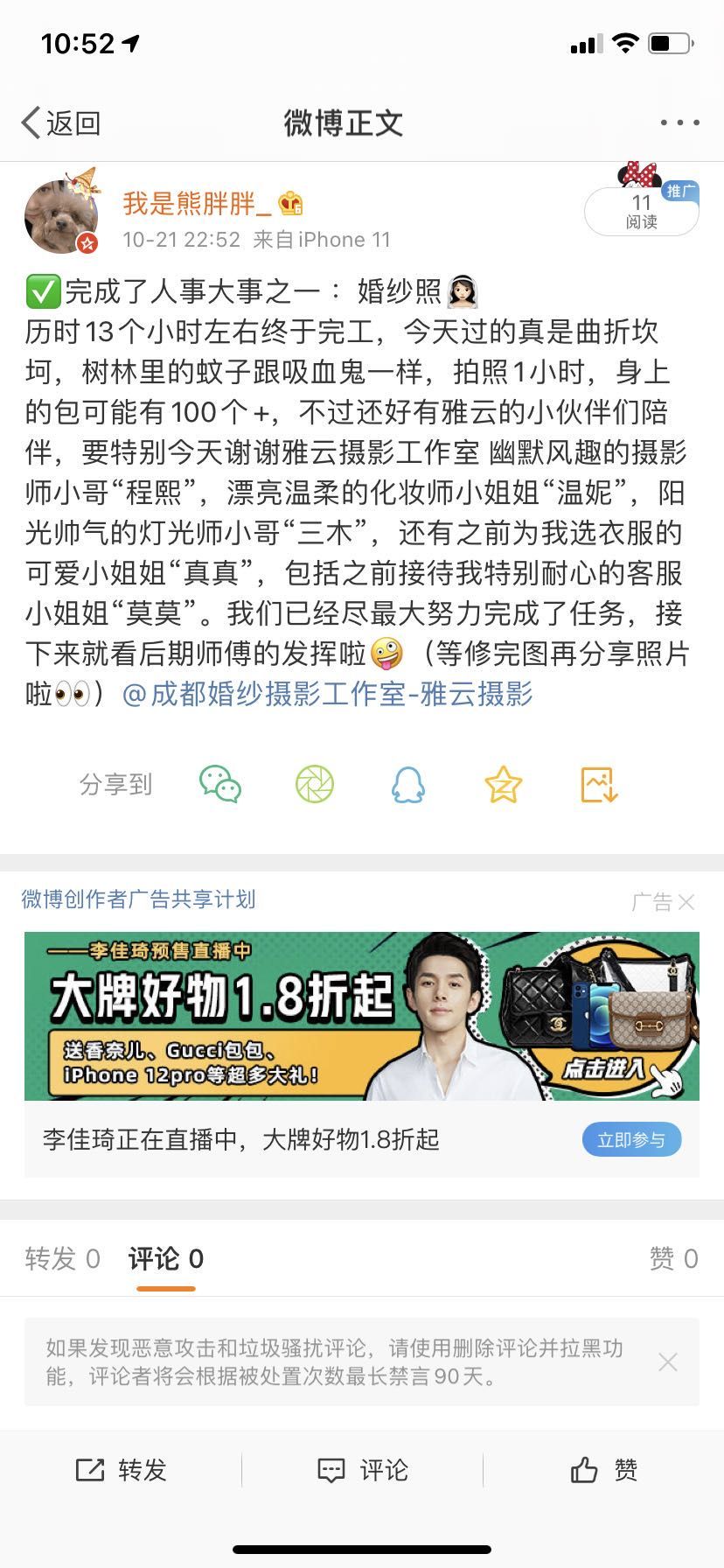Open mention @成都婚纱摄影工作室-雅云摄影
The width and height of the screenshot is (724, 1568).
(328, 694)
